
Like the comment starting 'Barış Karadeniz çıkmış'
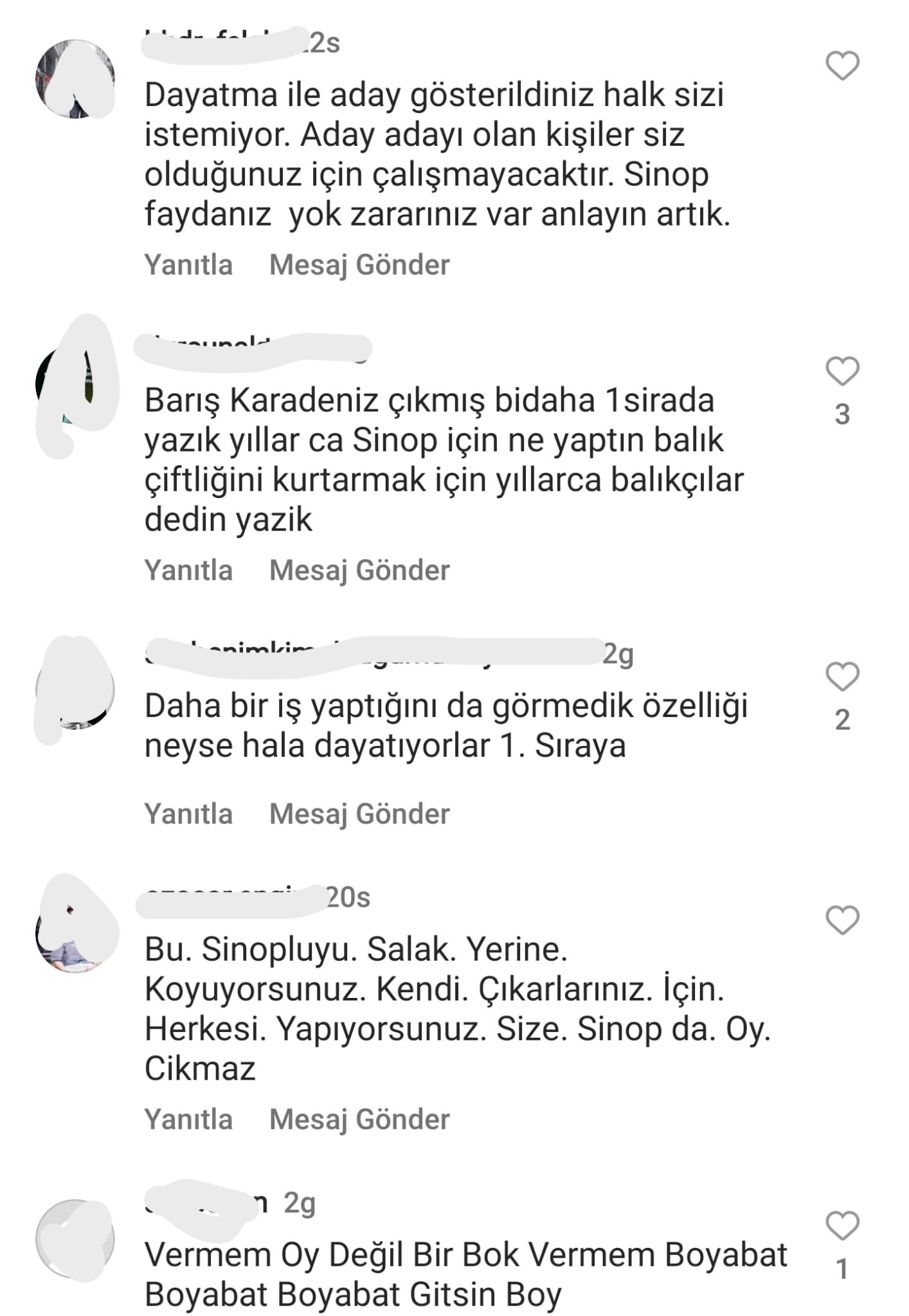tap(842, 371)
